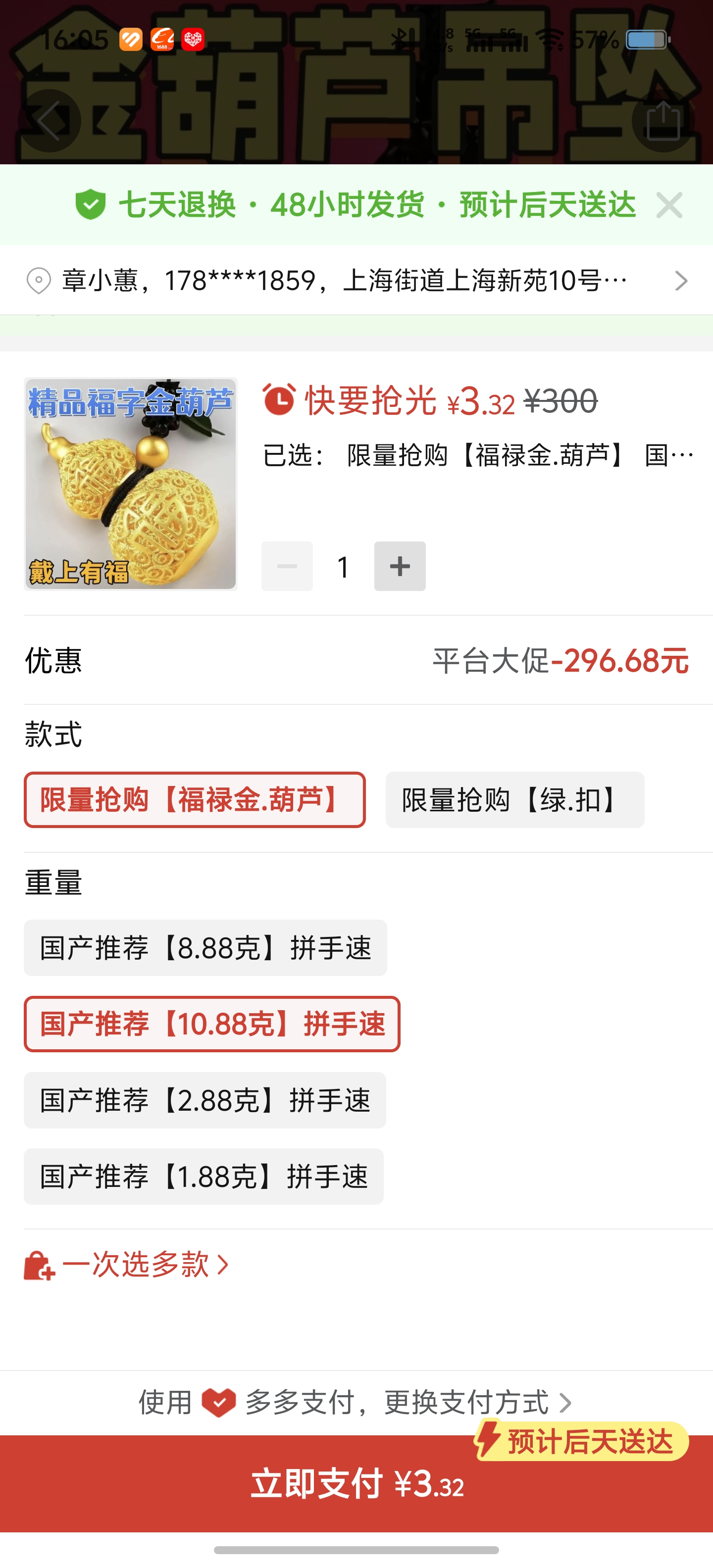The image size is (713, 1568).
Task: Decrease quantity with the minus button
Action: (287, 566)
